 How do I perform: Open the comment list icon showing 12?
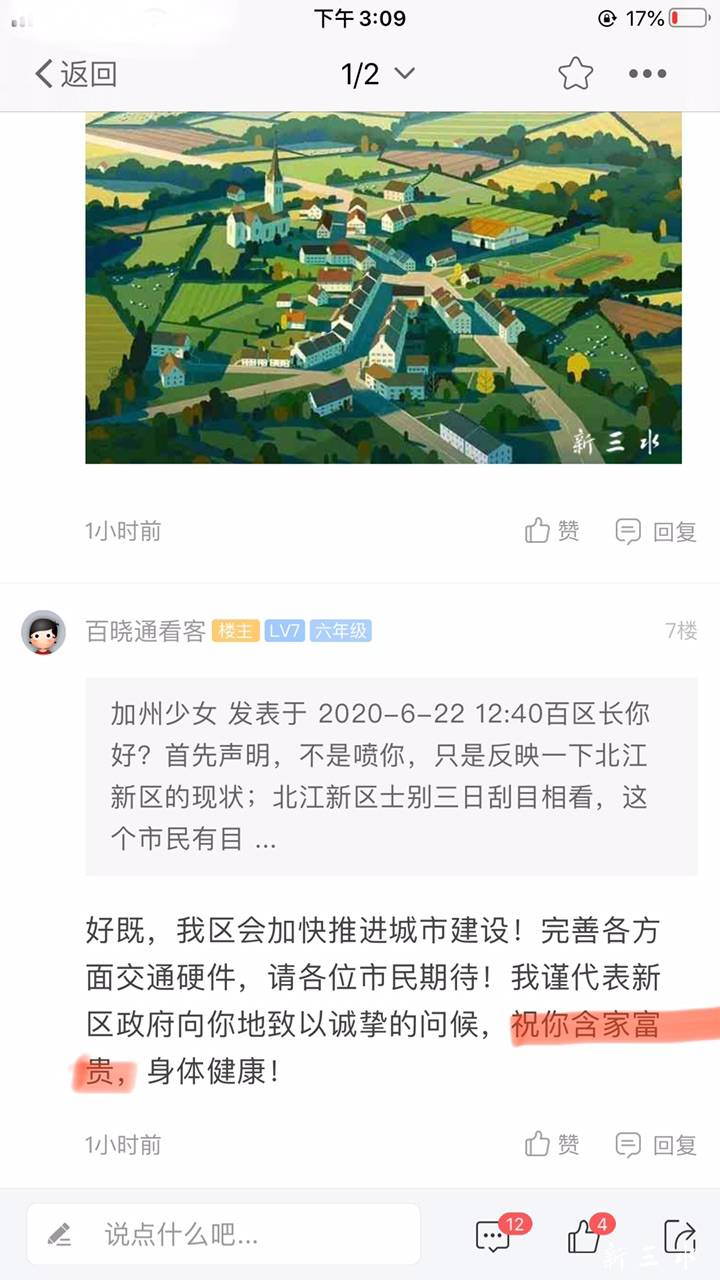[492, 1237]
